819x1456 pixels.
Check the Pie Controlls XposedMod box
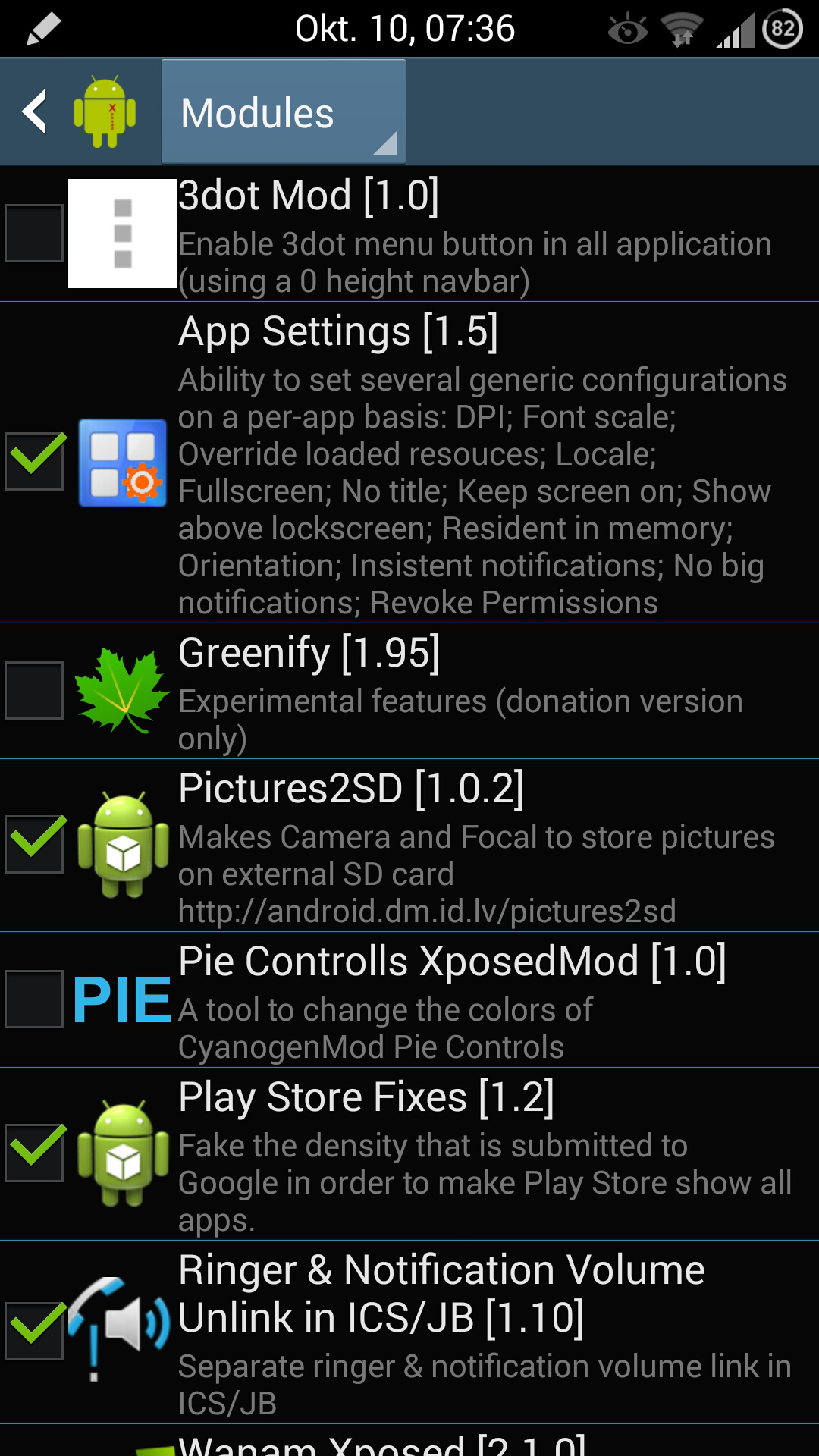pos(34,999)
